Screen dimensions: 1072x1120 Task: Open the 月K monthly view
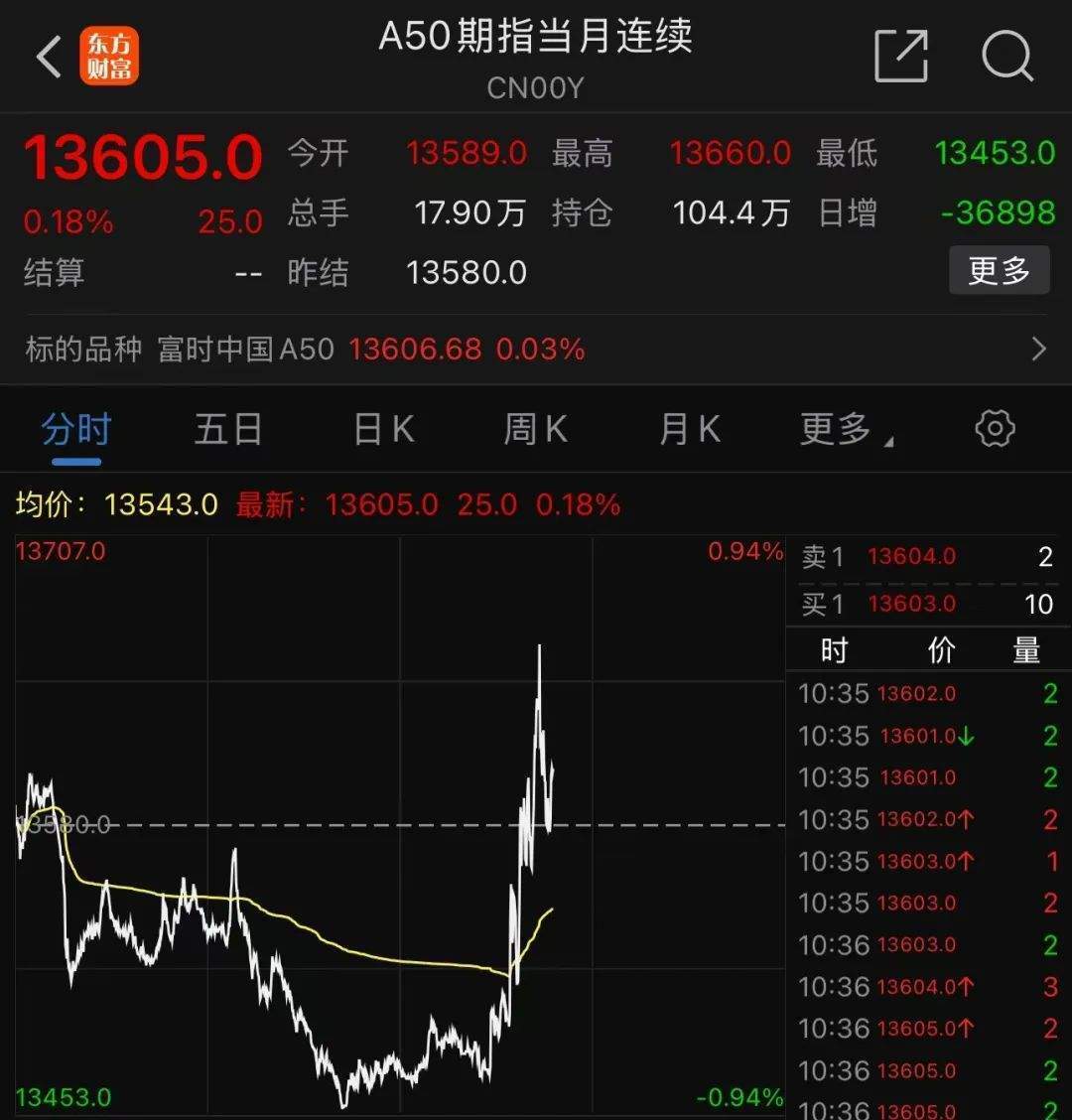click(688, 428)
